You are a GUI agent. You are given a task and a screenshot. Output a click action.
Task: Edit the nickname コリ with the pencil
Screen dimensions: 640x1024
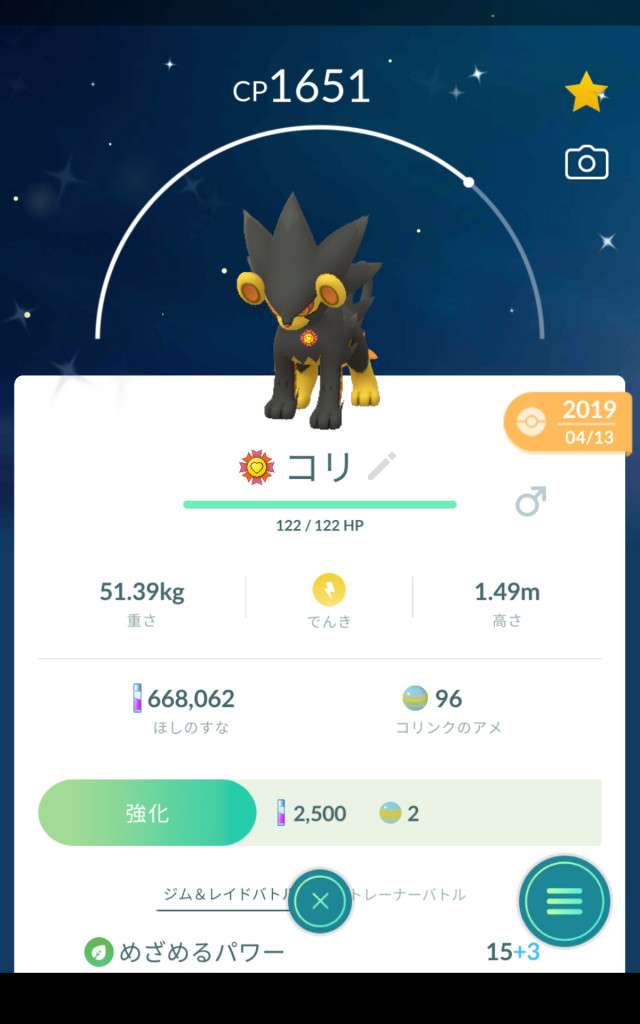pos(382,465)
